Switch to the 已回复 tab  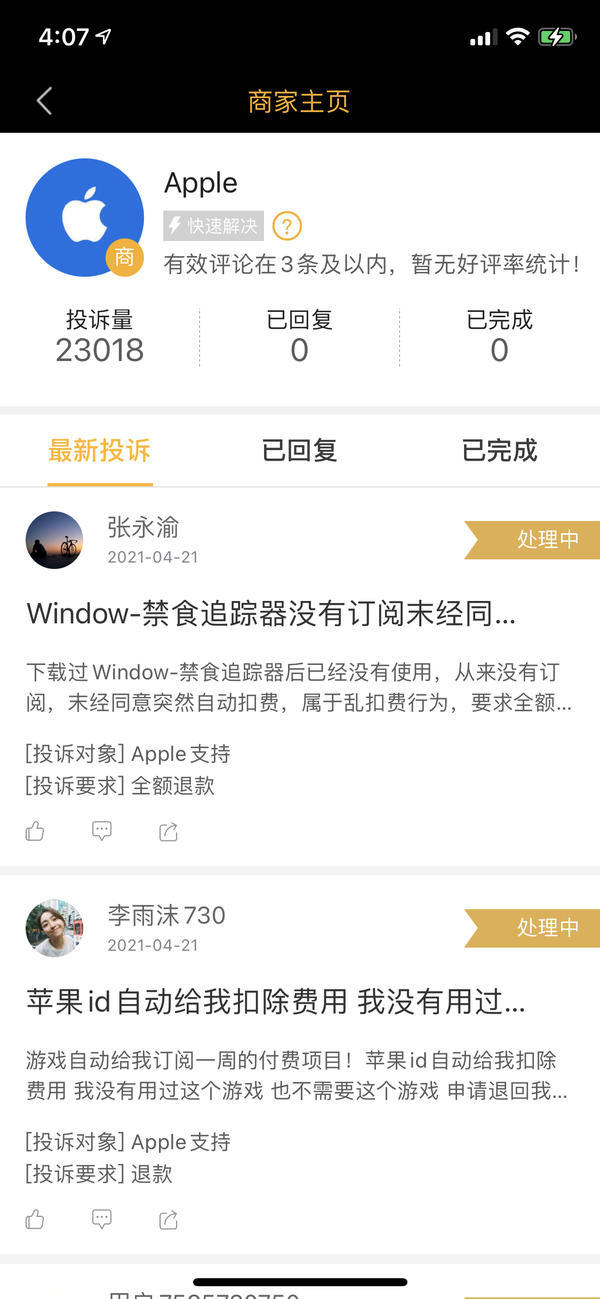(x=299, y=450)
